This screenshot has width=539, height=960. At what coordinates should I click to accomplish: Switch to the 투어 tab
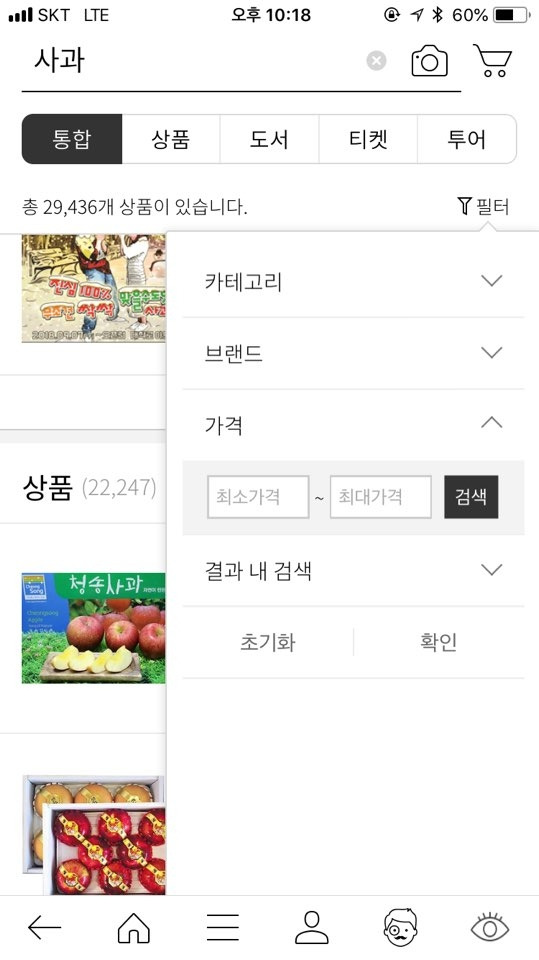(467, 139)
